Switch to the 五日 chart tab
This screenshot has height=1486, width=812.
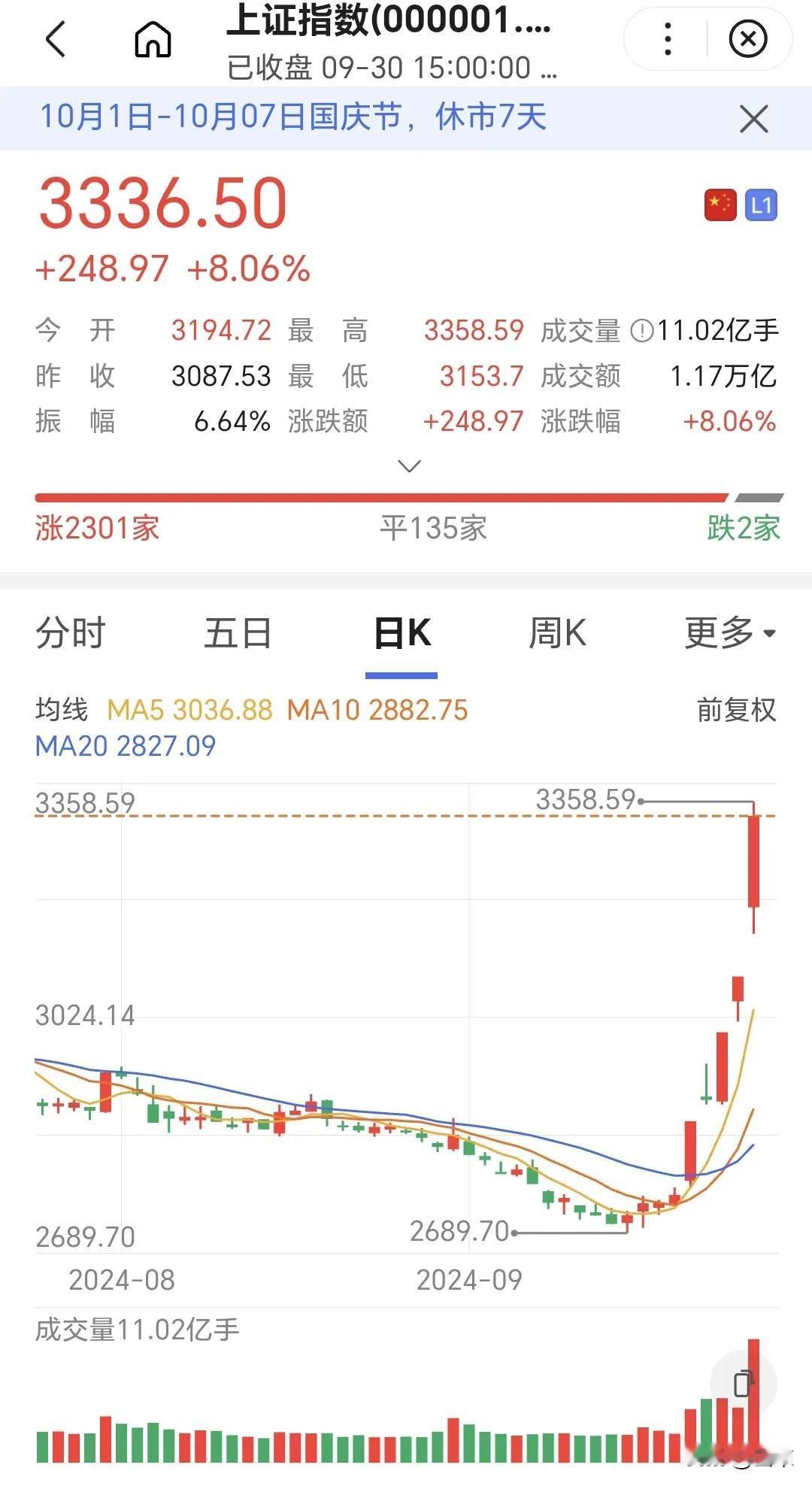pyautogui.click(x=238, y=633)
